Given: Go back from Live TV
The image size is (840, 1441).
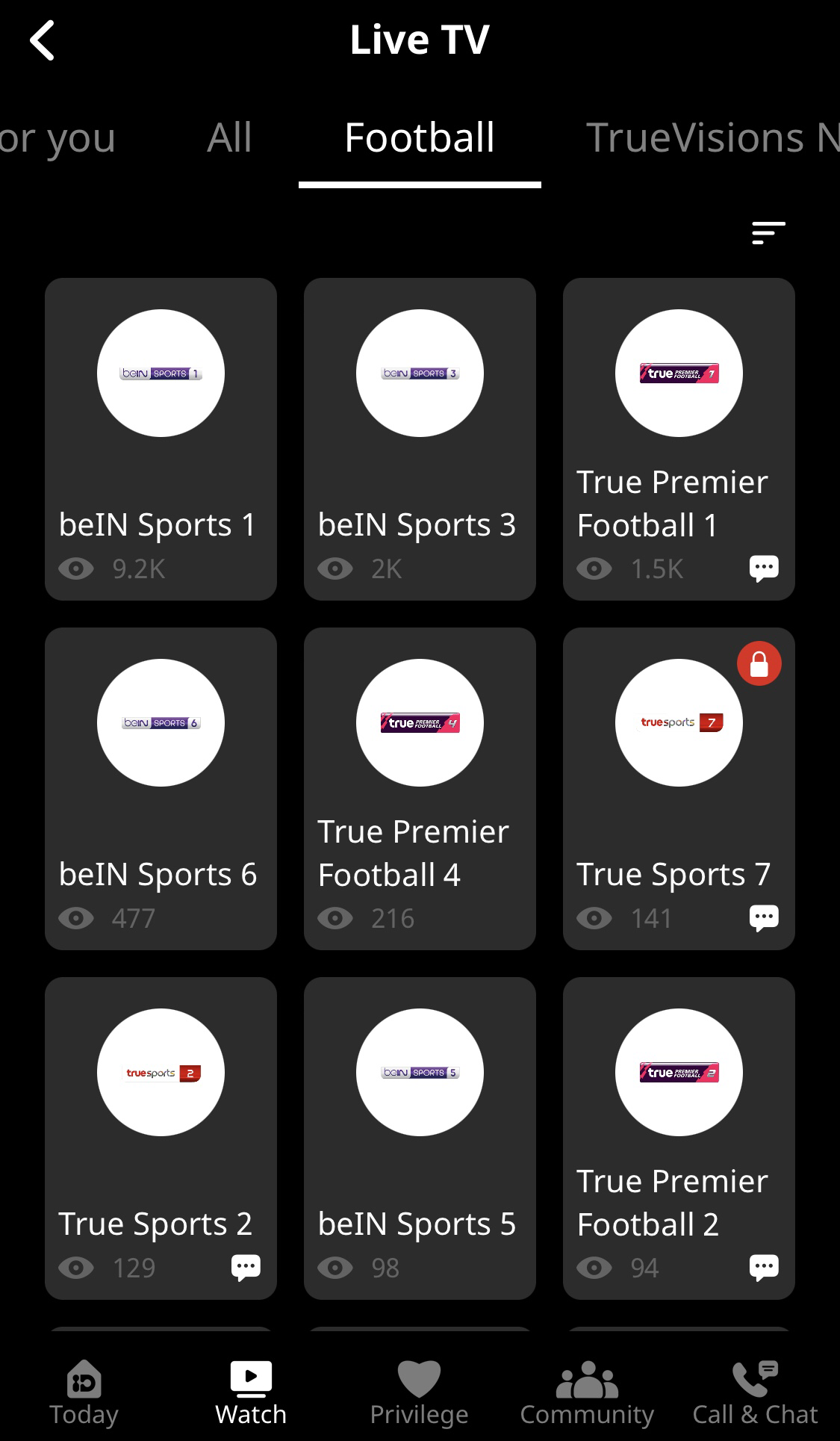Looking at the screenshot, I should click(x=42, y=40).
